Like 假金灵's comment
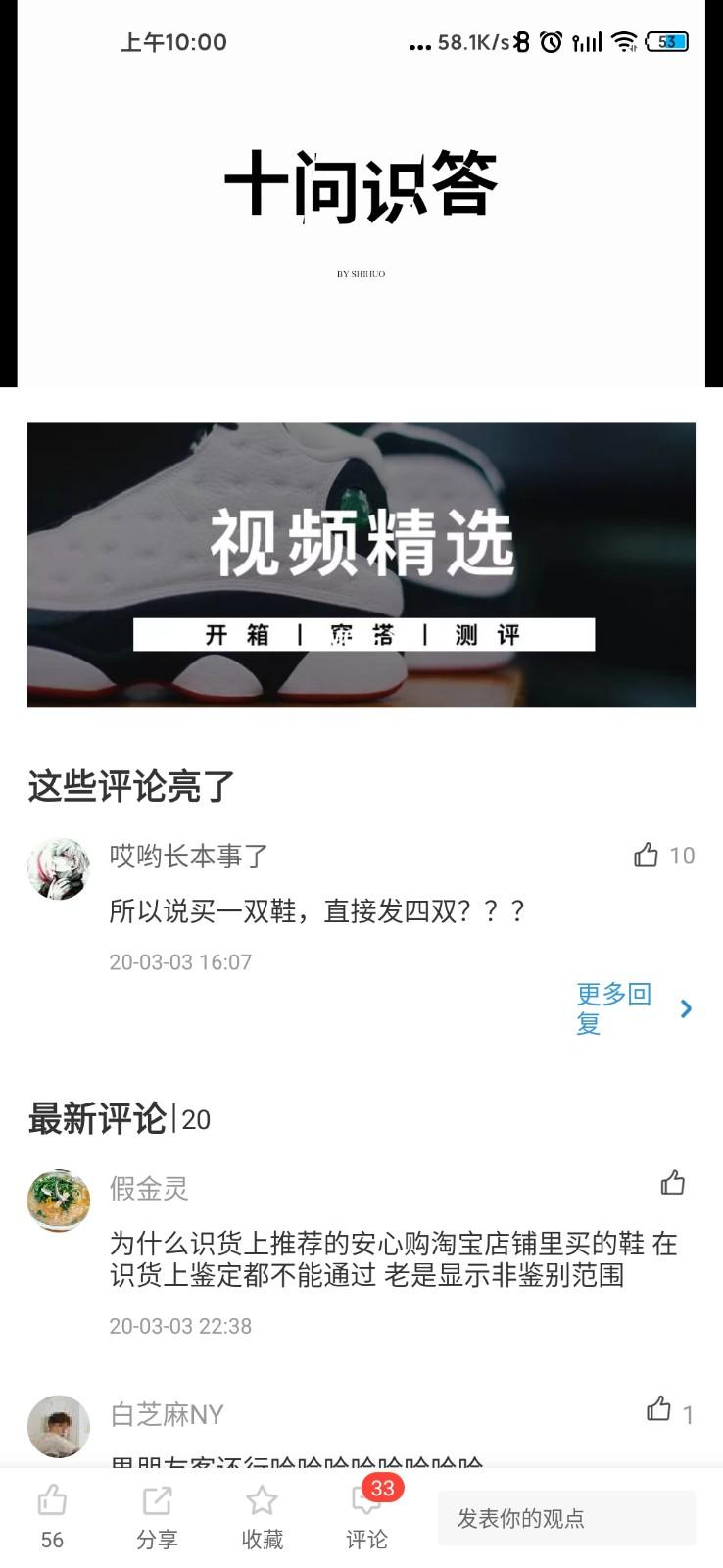This screenshot has height=1568, width=723. 673,1183
